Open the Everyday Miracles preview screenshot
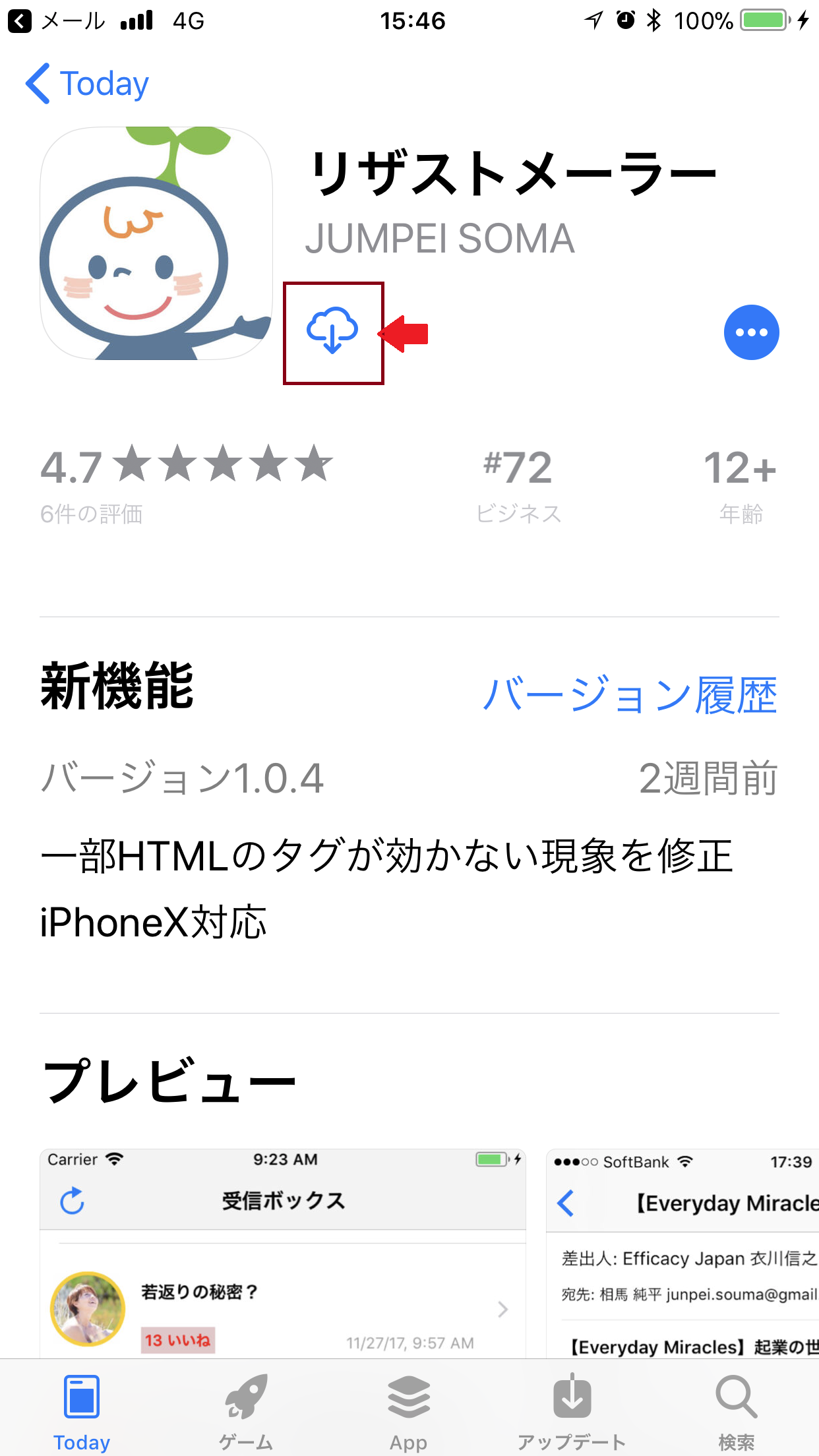The width and height of the screenshot is (819, 1456). tap(682, 1254)
